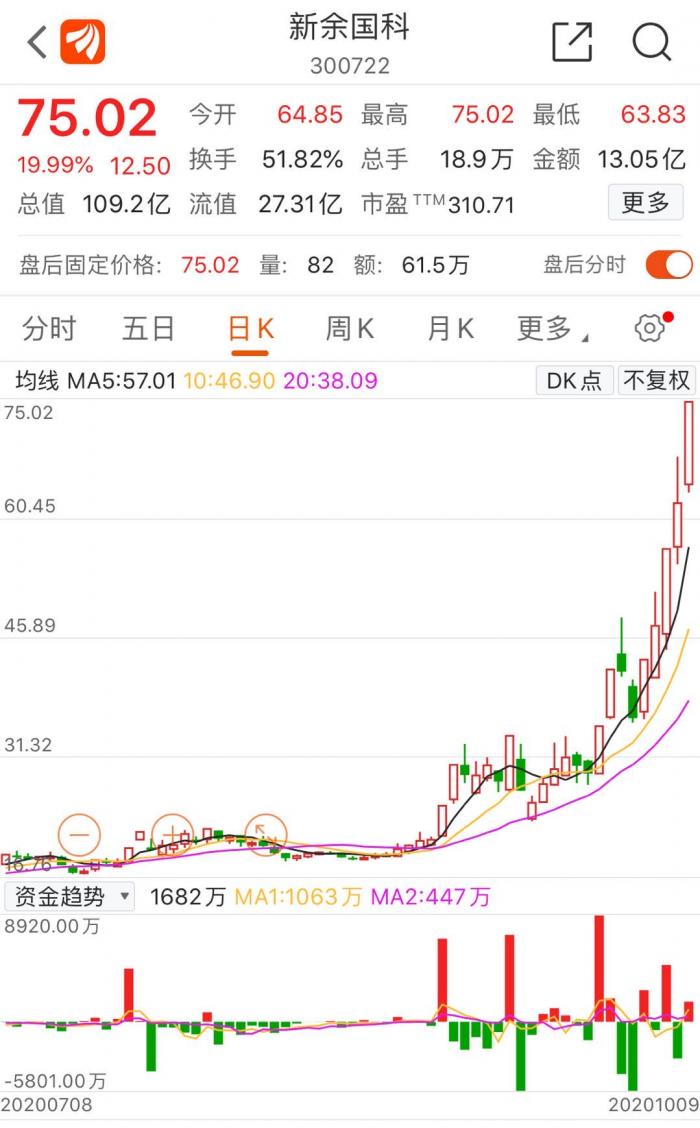Expand the 更多 chart period dropdown
This screenshot has width=700, height=1128.
[551, 328]
